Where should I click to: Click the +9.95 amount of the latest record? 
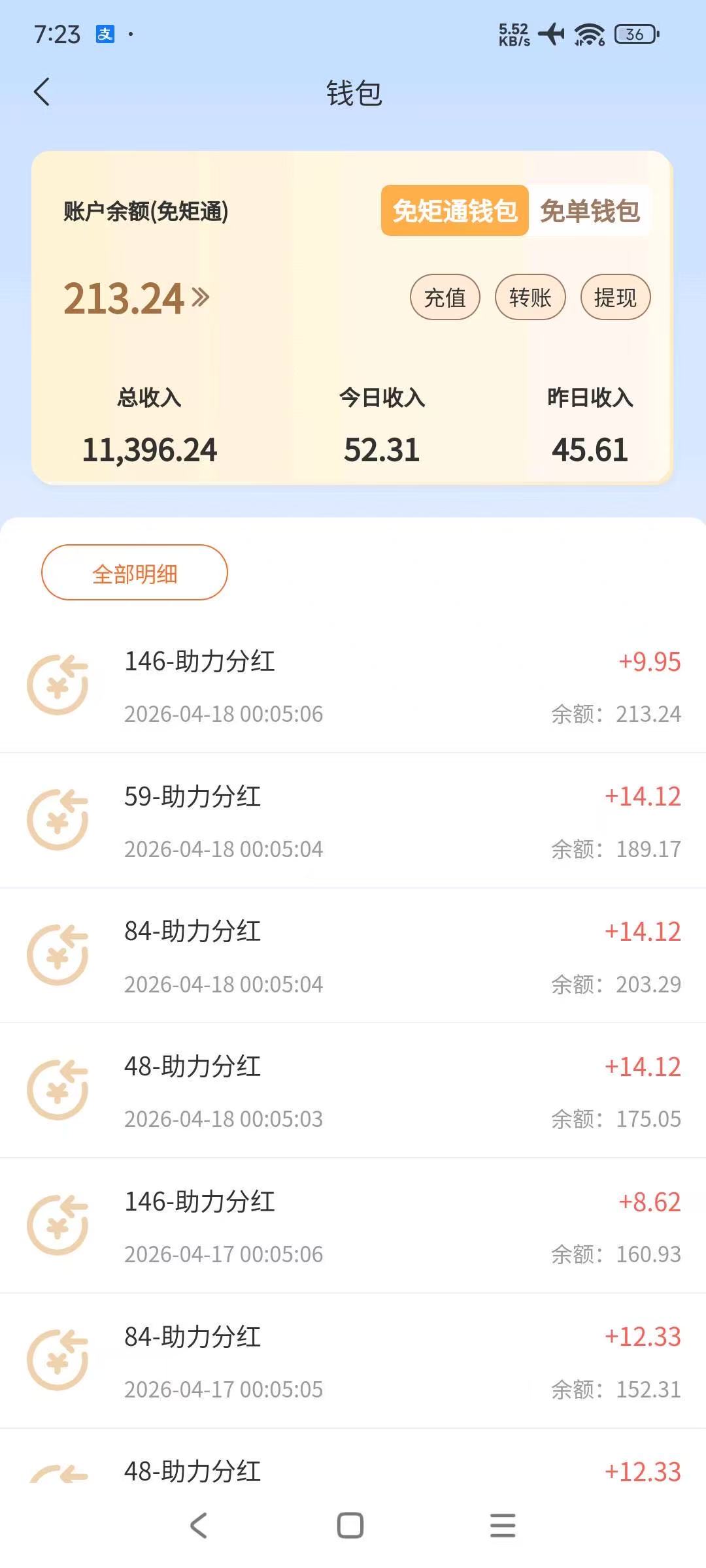tap(649, 662)
